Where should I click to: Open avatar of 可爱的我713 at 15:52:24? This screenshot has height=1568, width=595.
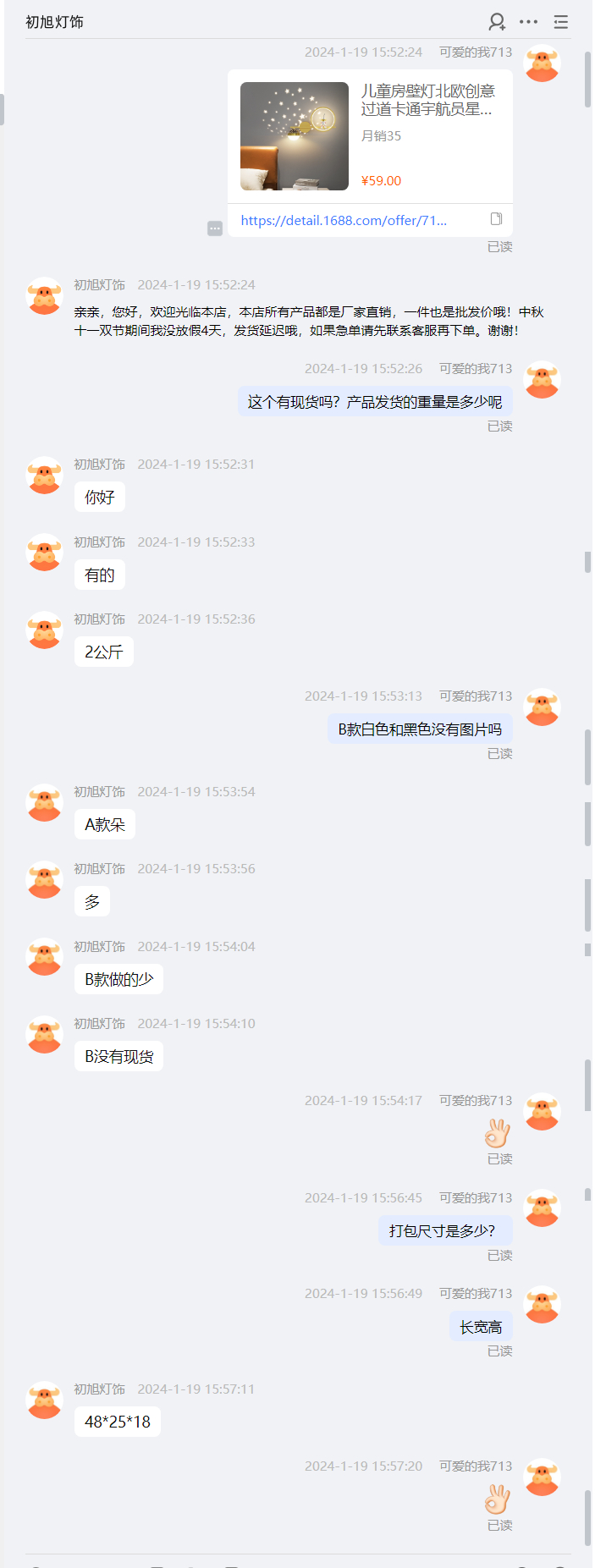(x=542, y=63)
